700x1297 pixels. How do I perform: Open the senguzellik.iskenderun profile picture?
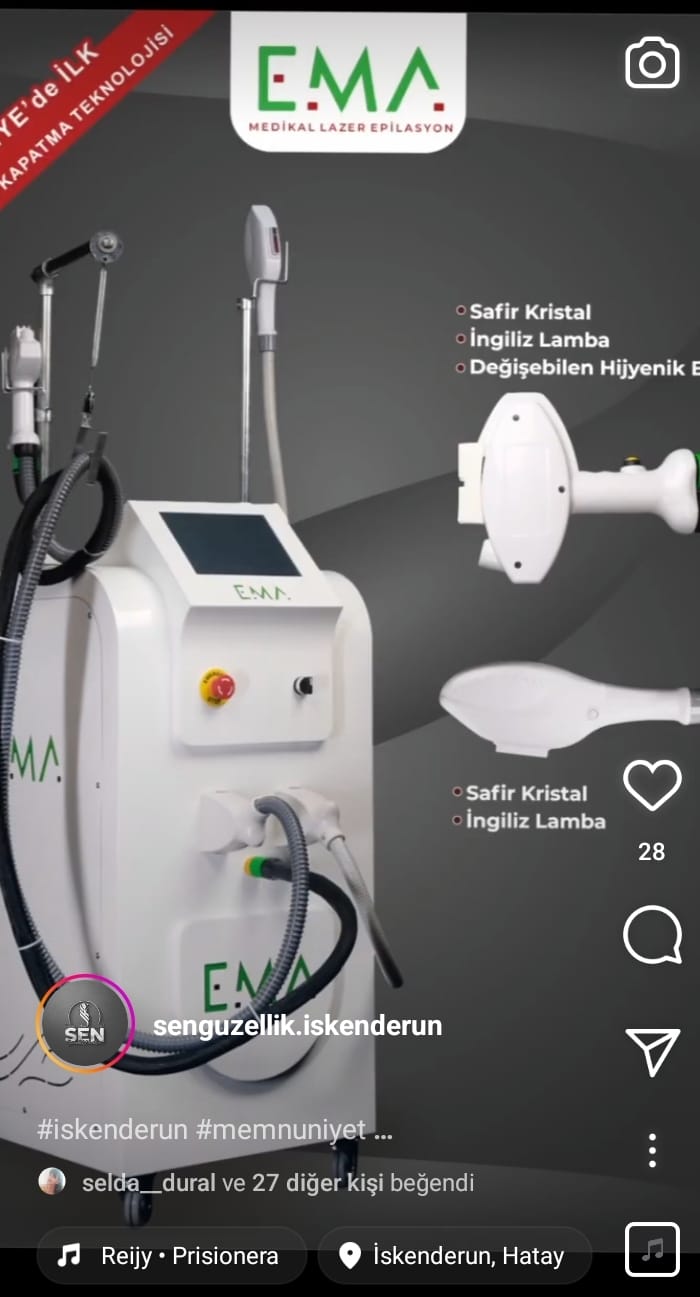coord(85,1024)
